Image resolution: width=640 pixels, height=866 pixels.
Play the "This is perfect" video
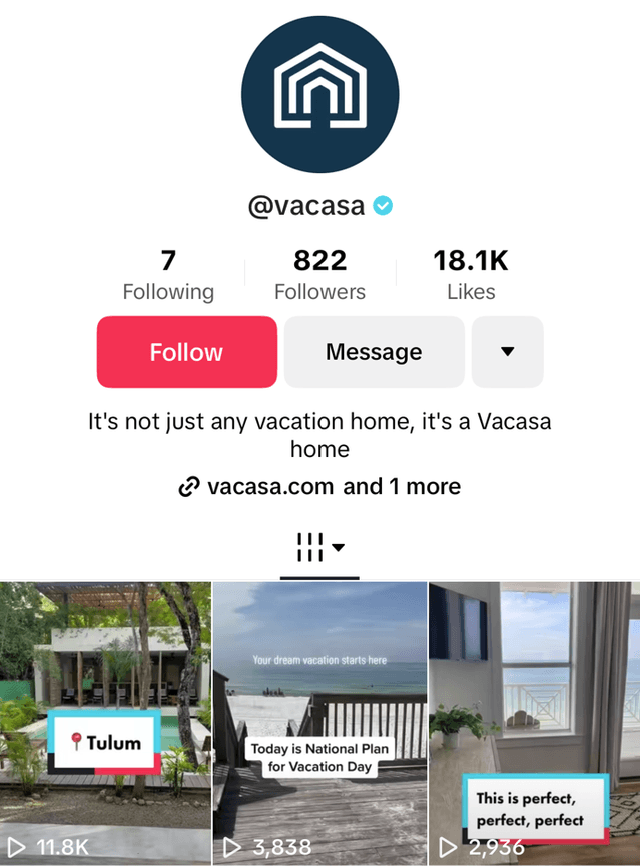point(534,723)
